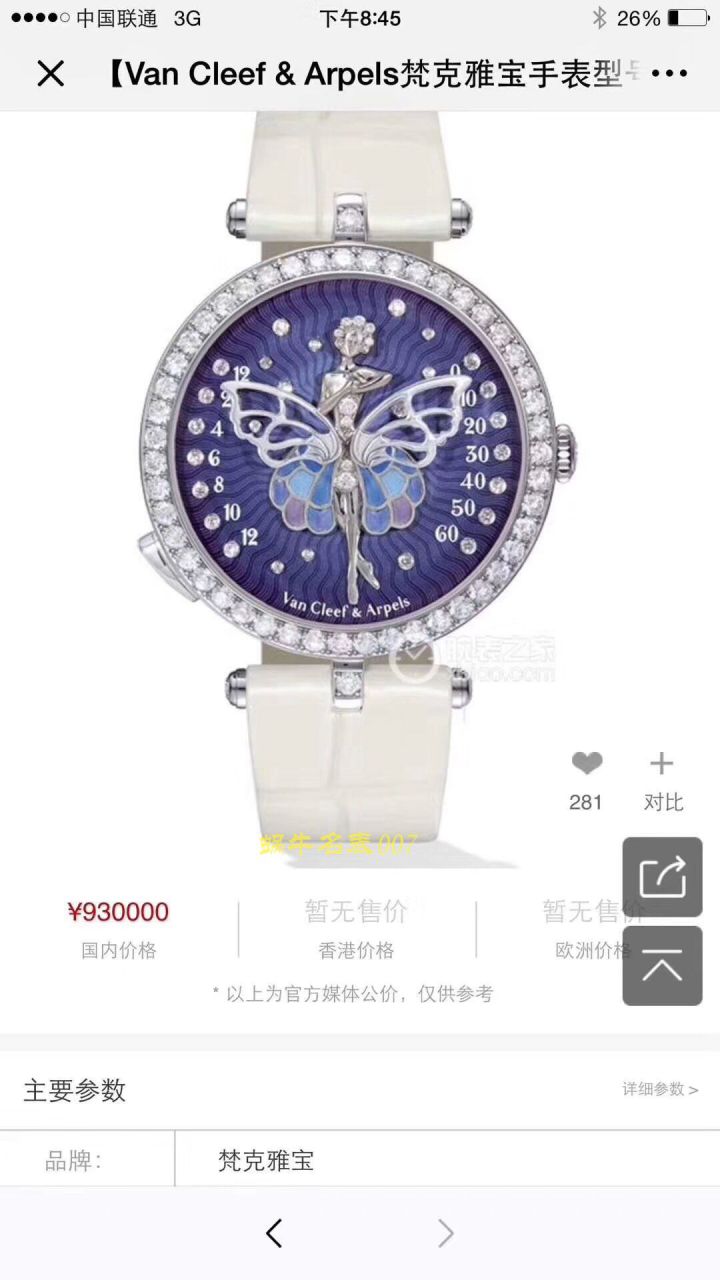Tap the next page arrow at bottom
The image size is (720, 1280).
(x=446, y=1233)
